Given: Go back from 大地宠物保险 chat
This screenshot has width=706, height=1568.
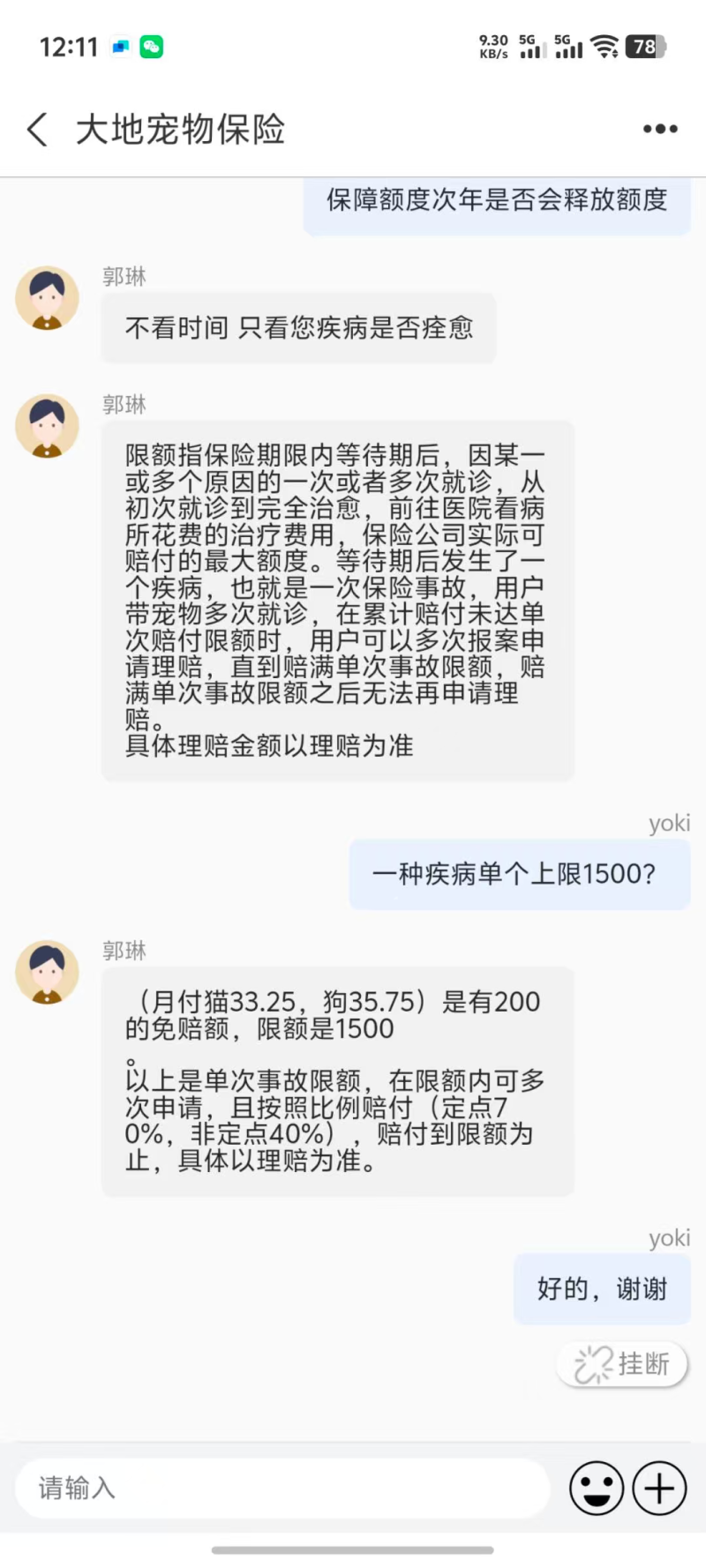Looking at the screenshot, I should click(37, 130).
